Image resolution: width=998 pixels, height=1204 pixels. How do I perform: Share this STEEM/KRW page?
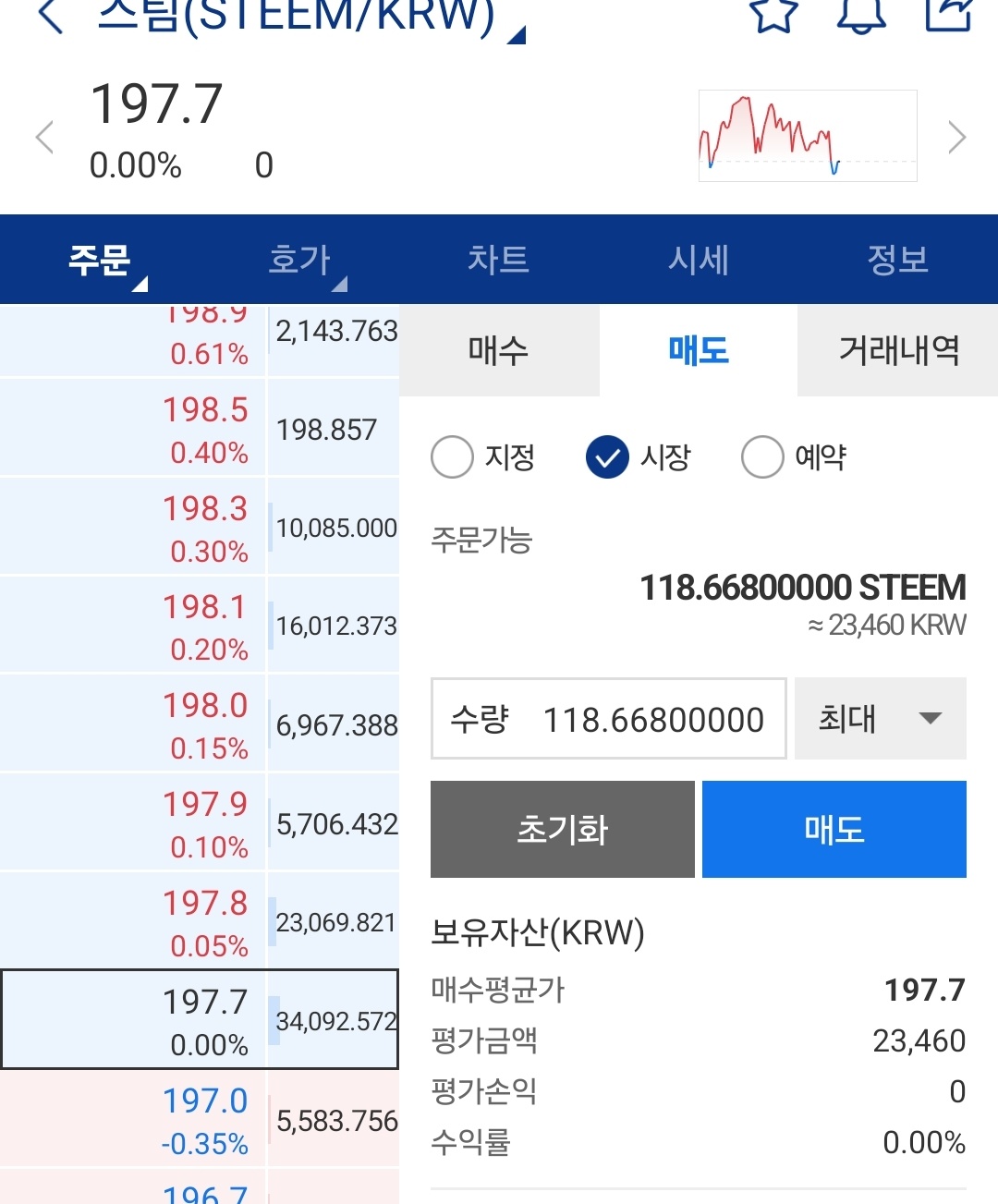948,13
